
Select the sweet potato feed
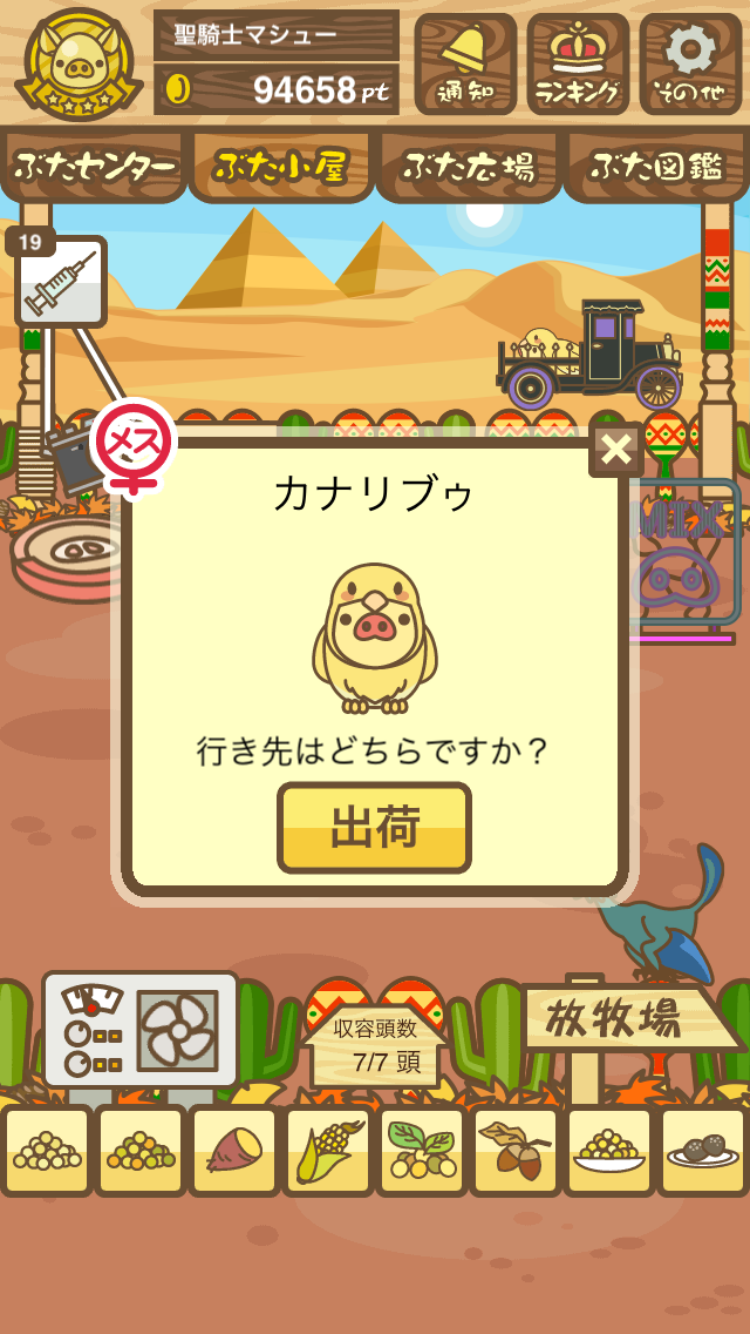coord(234,1151)
